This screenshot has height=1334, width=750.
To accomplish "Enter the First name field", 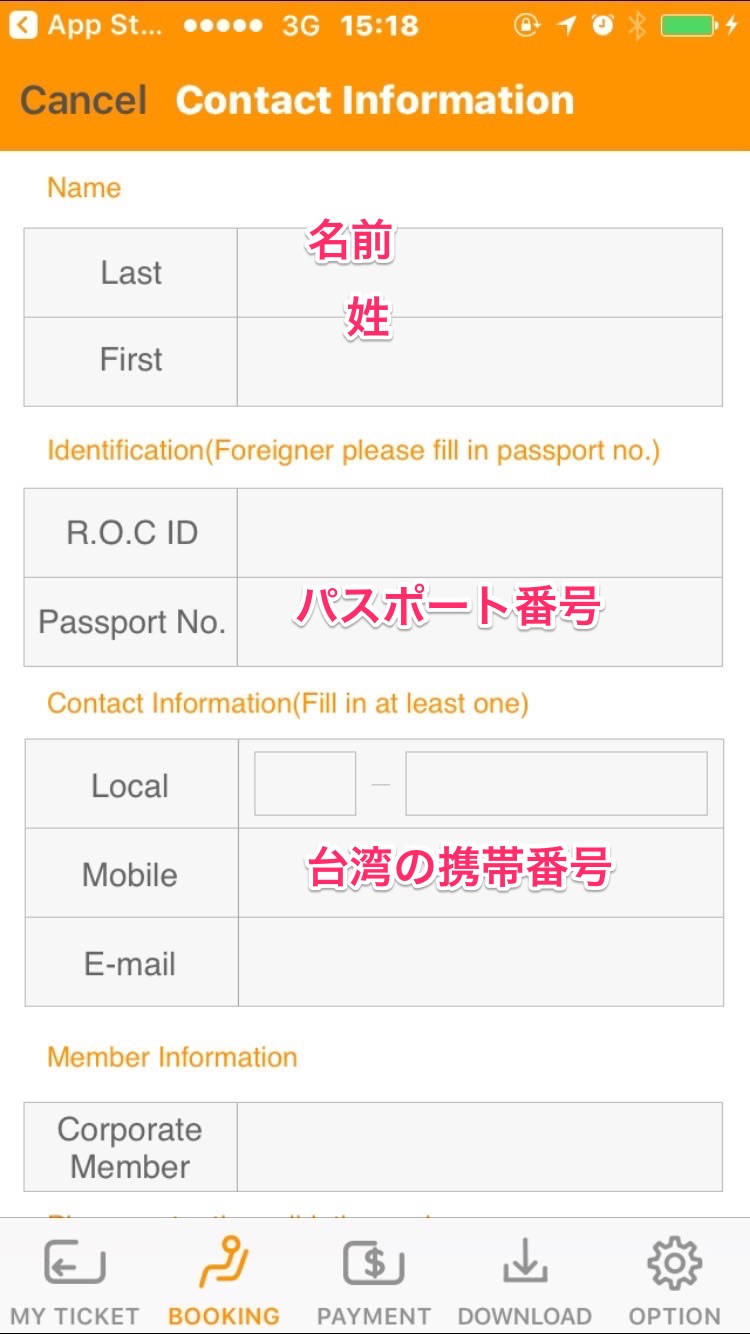I will 479,361.
